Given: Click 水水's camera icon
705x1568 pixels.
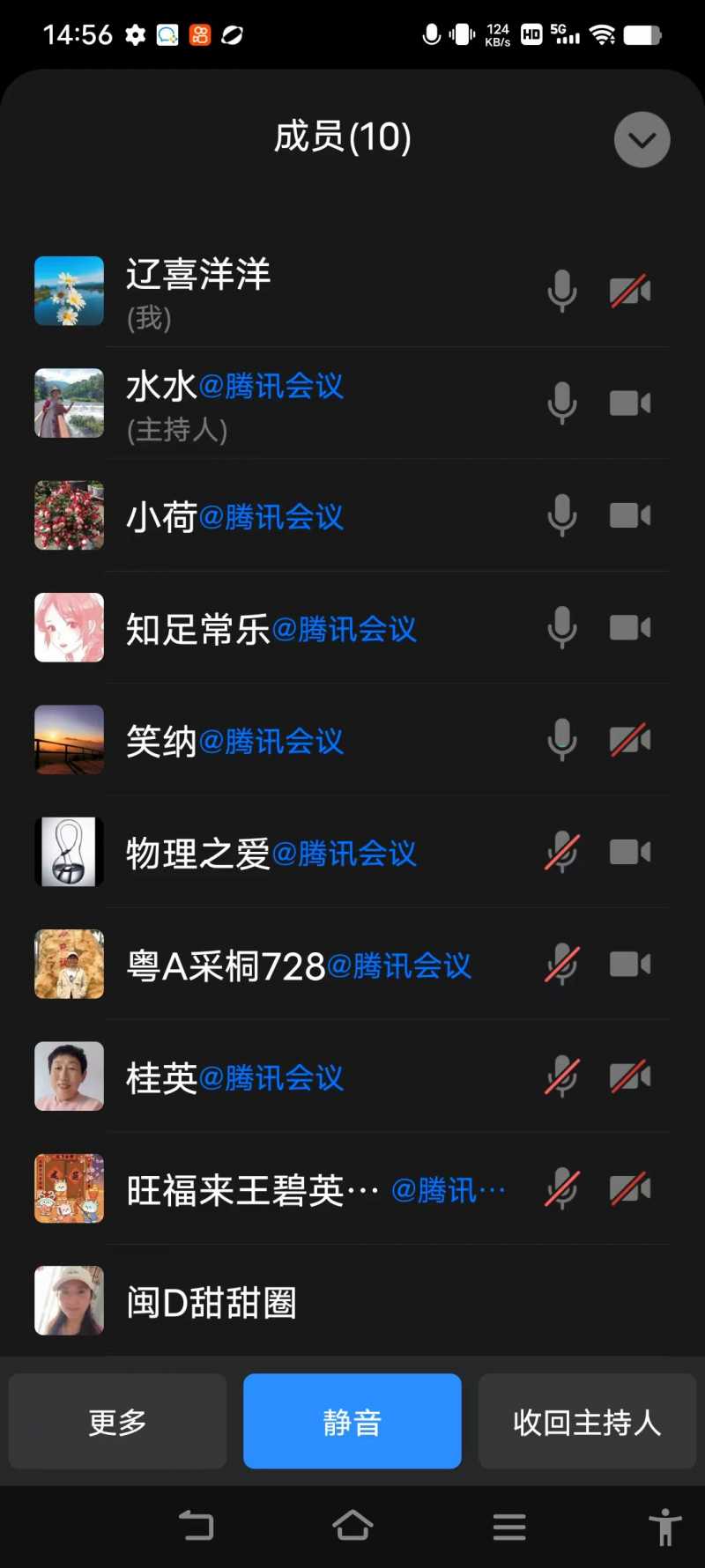Looking at the screenshot, I should coord(628,403).
